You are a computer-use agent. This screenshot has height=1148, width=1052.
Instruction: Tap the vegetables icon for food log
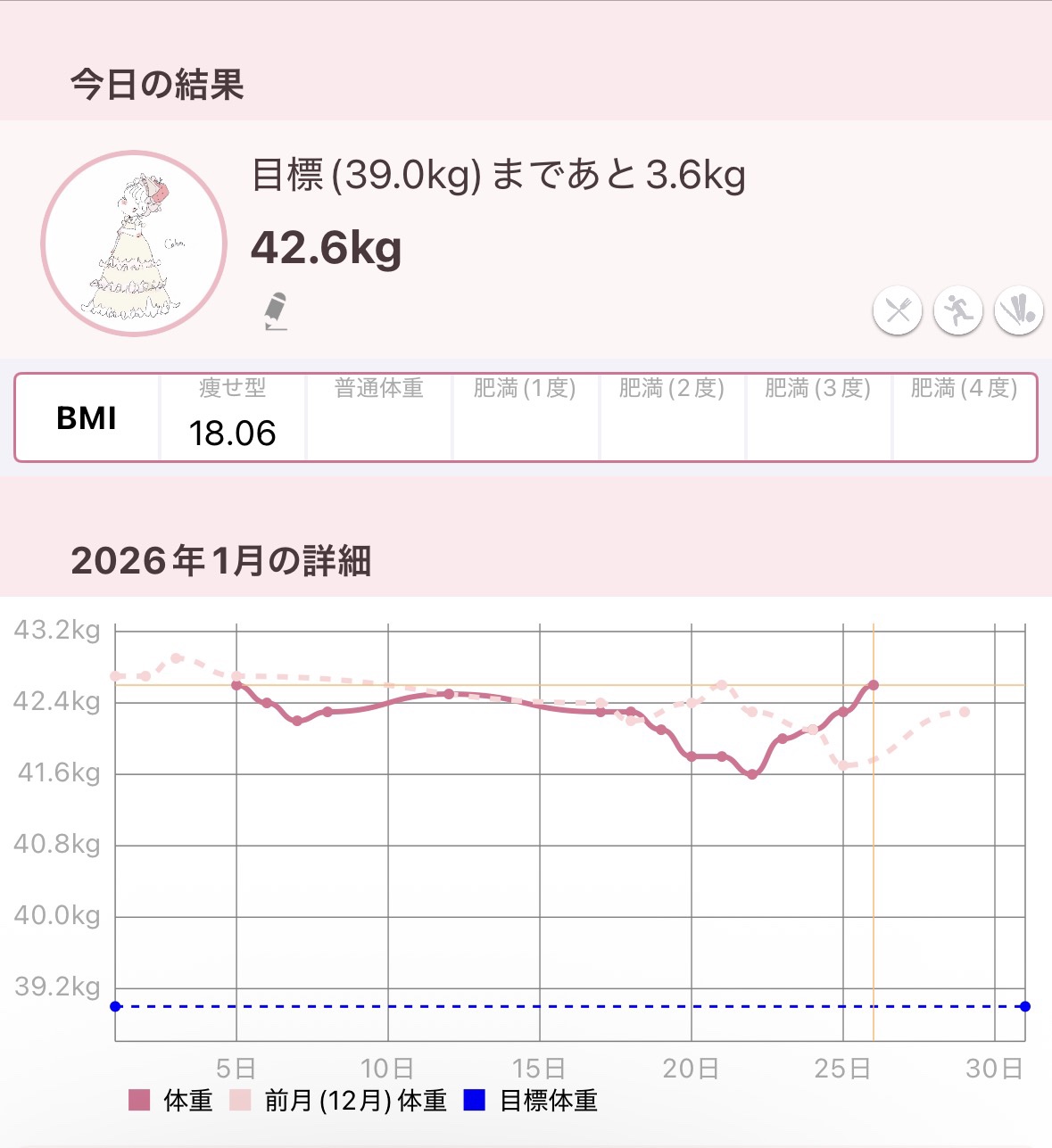[x=1016, y=311]
